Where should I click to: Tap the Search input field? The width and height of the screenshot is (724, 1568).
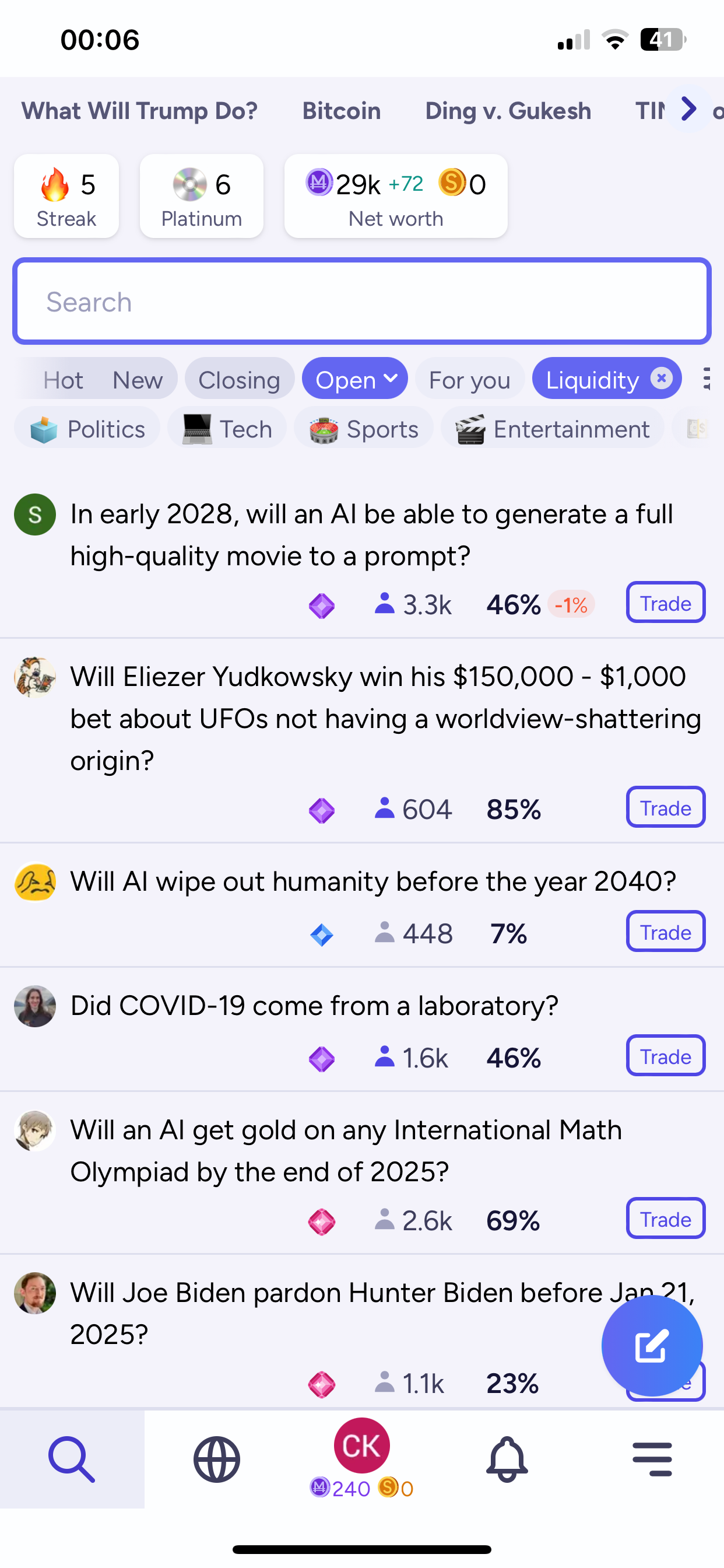tap(361, 302)
